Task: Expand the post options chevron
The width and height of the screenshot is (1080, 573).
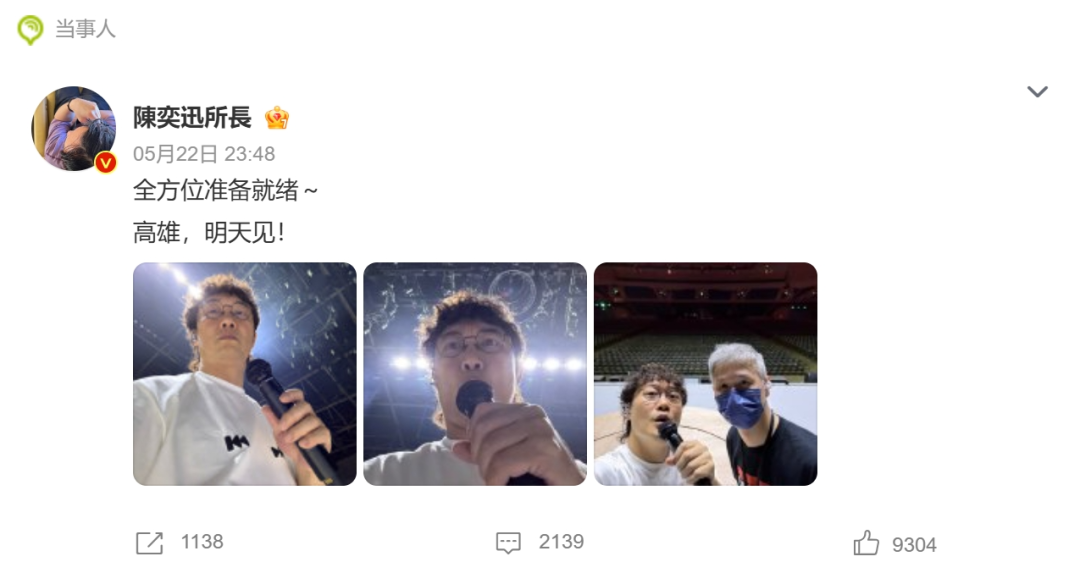Action: click(x=1037, y=92)
